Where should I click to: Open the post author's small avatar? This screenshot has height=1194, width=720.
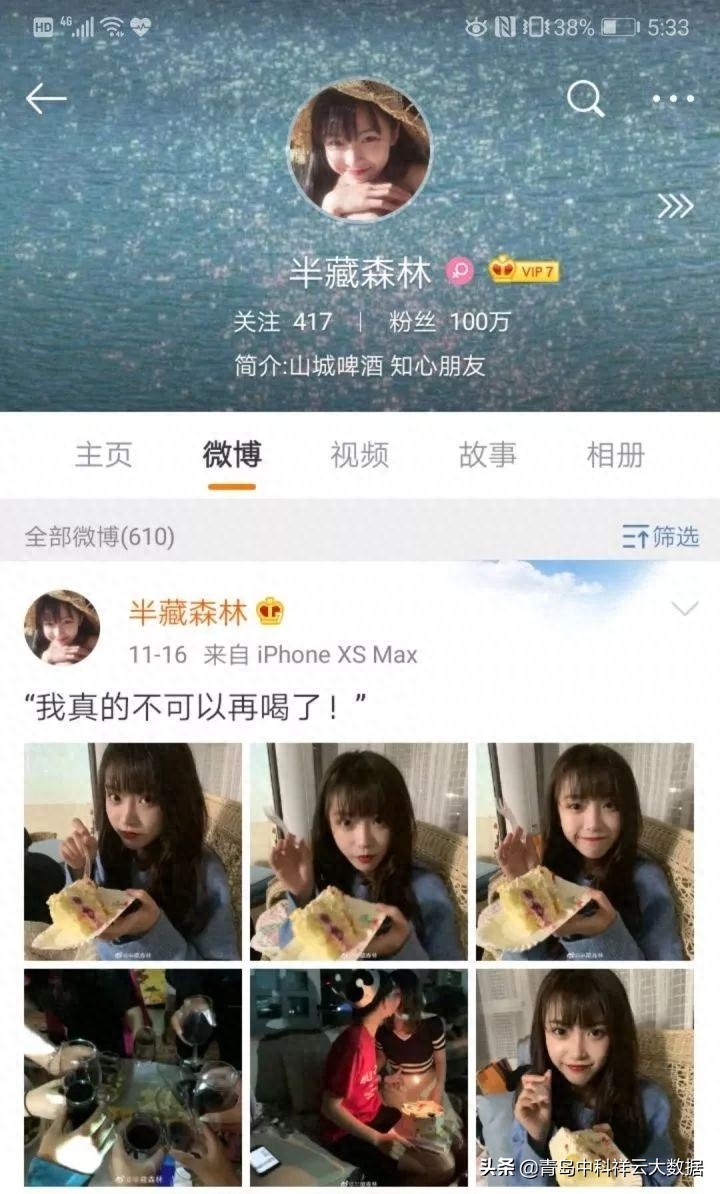62,627
